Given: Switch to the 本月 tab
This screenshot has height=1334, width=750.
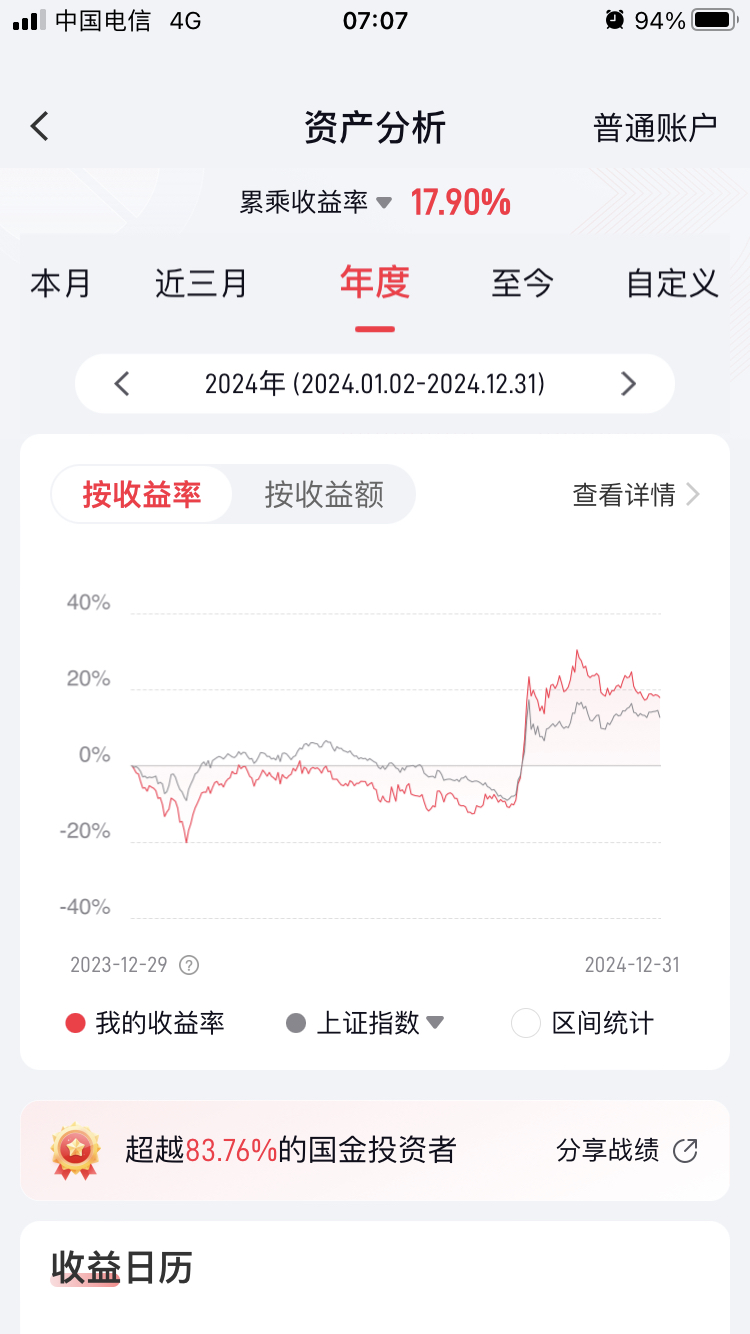Looking at the screenshot, I should tap(60, 283).
